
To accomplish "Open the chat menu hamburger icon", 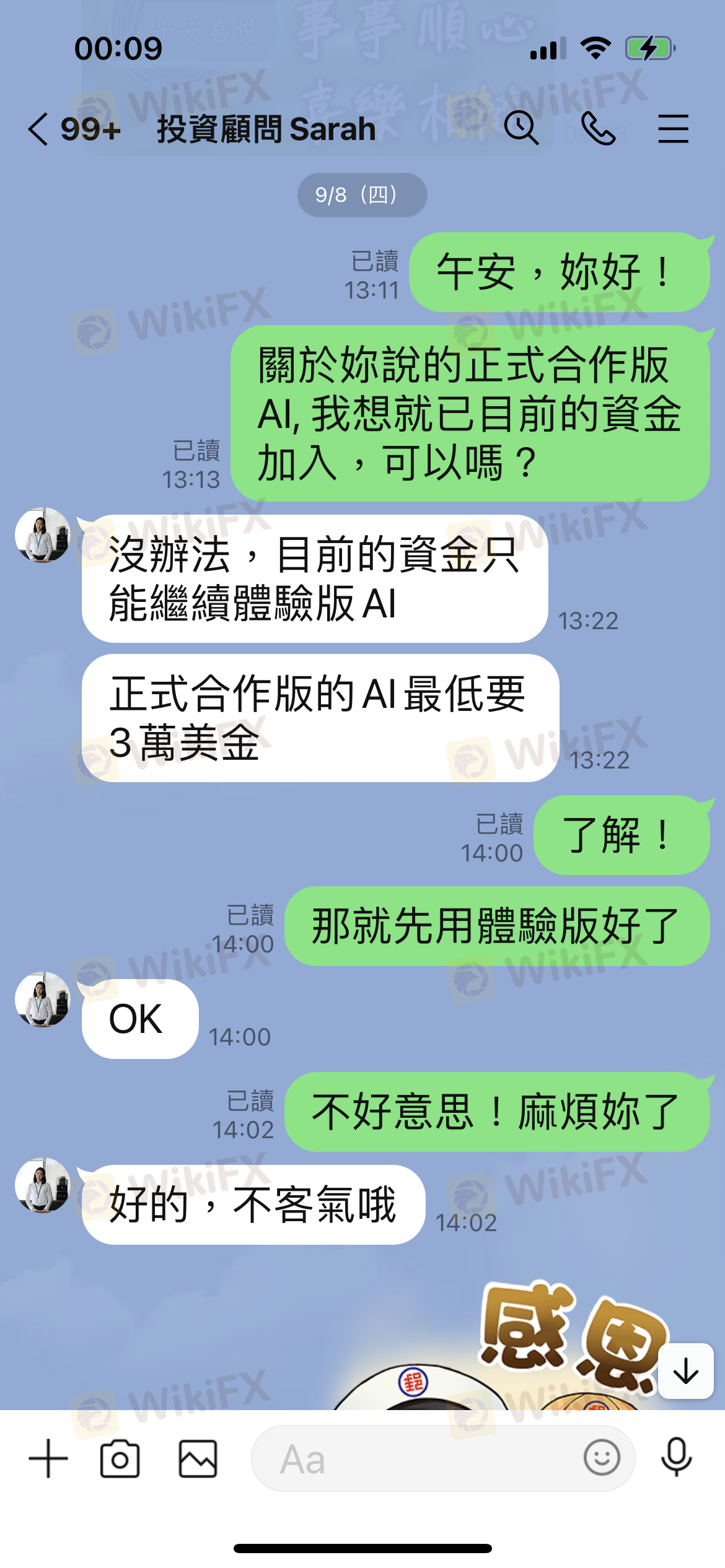I will (x=673, y=129).
